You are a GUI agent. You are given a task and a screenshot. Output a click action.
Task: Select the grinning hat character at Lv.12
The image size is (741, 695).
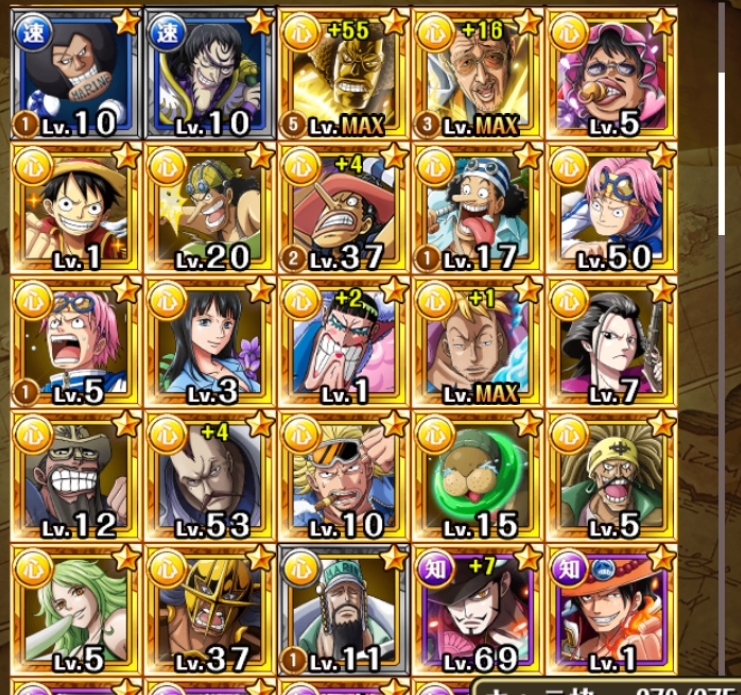point(73,474)
